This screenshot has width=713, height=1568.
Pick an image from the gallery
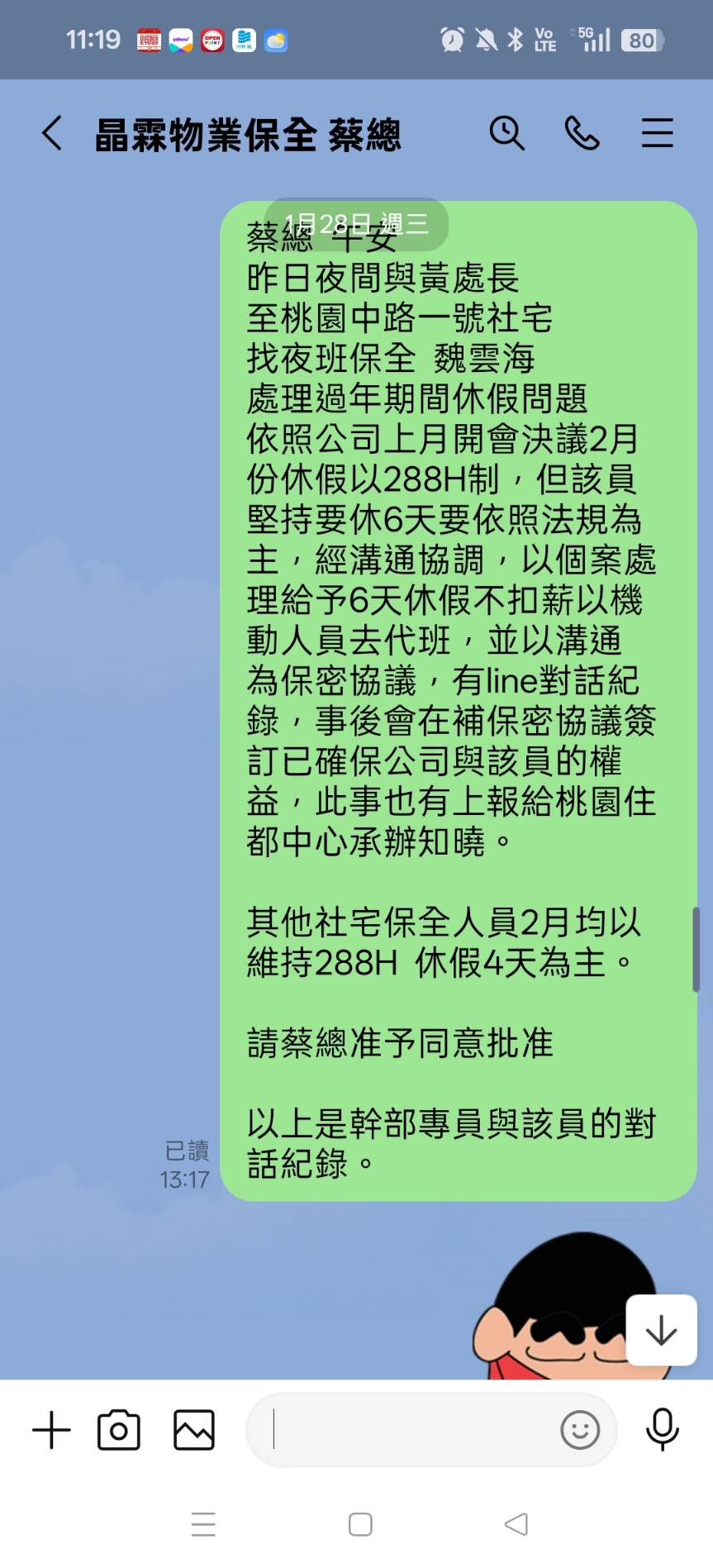(194, 1430)
